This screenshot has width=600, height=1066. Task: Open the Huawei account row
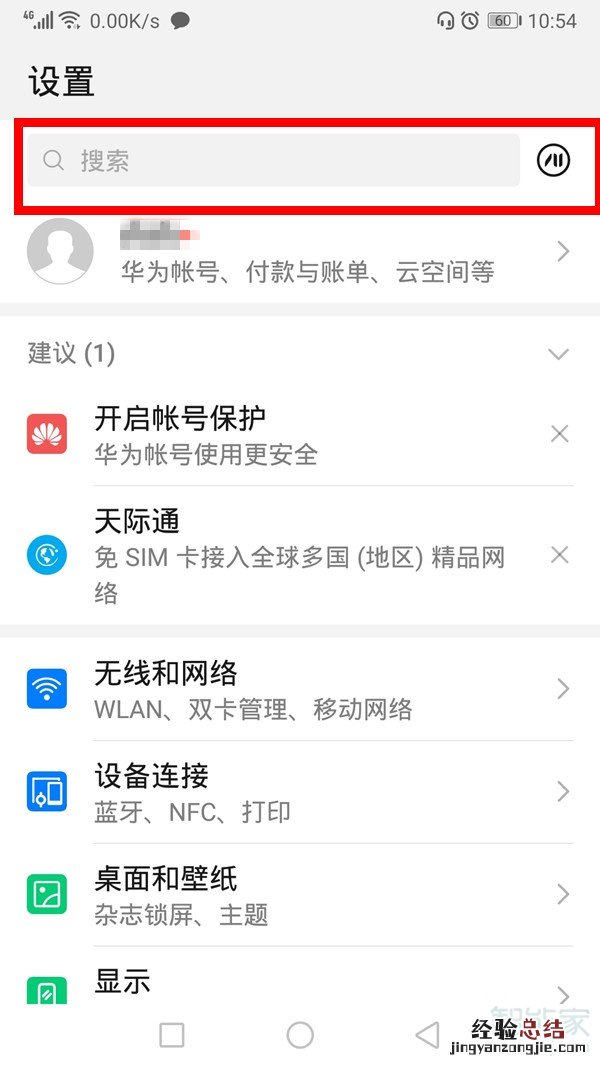point(300,252)
